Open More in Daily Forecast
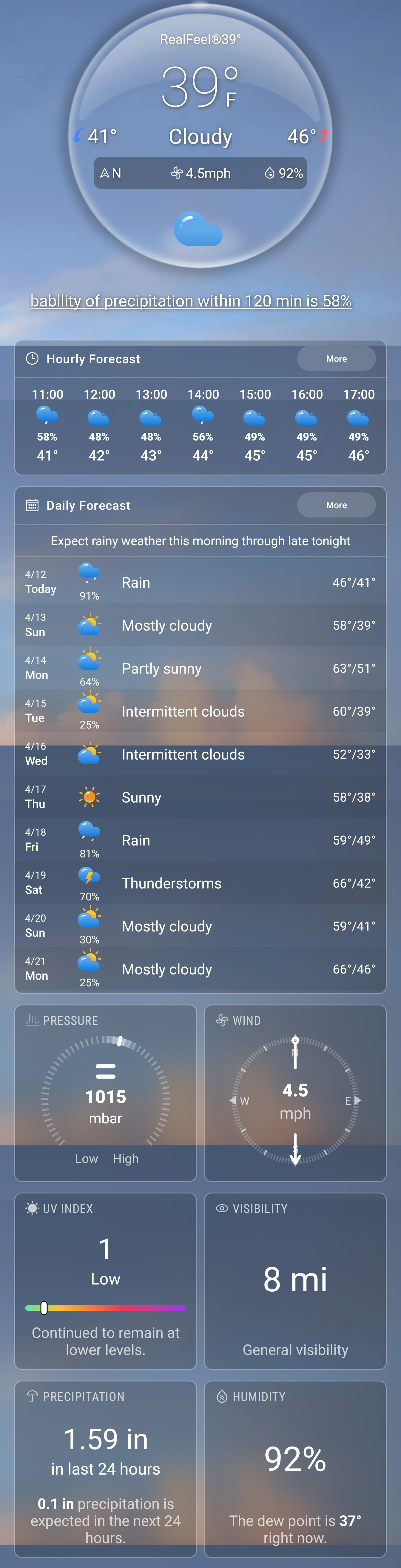This screenshot has width=401, height=1568. [336, 505]
